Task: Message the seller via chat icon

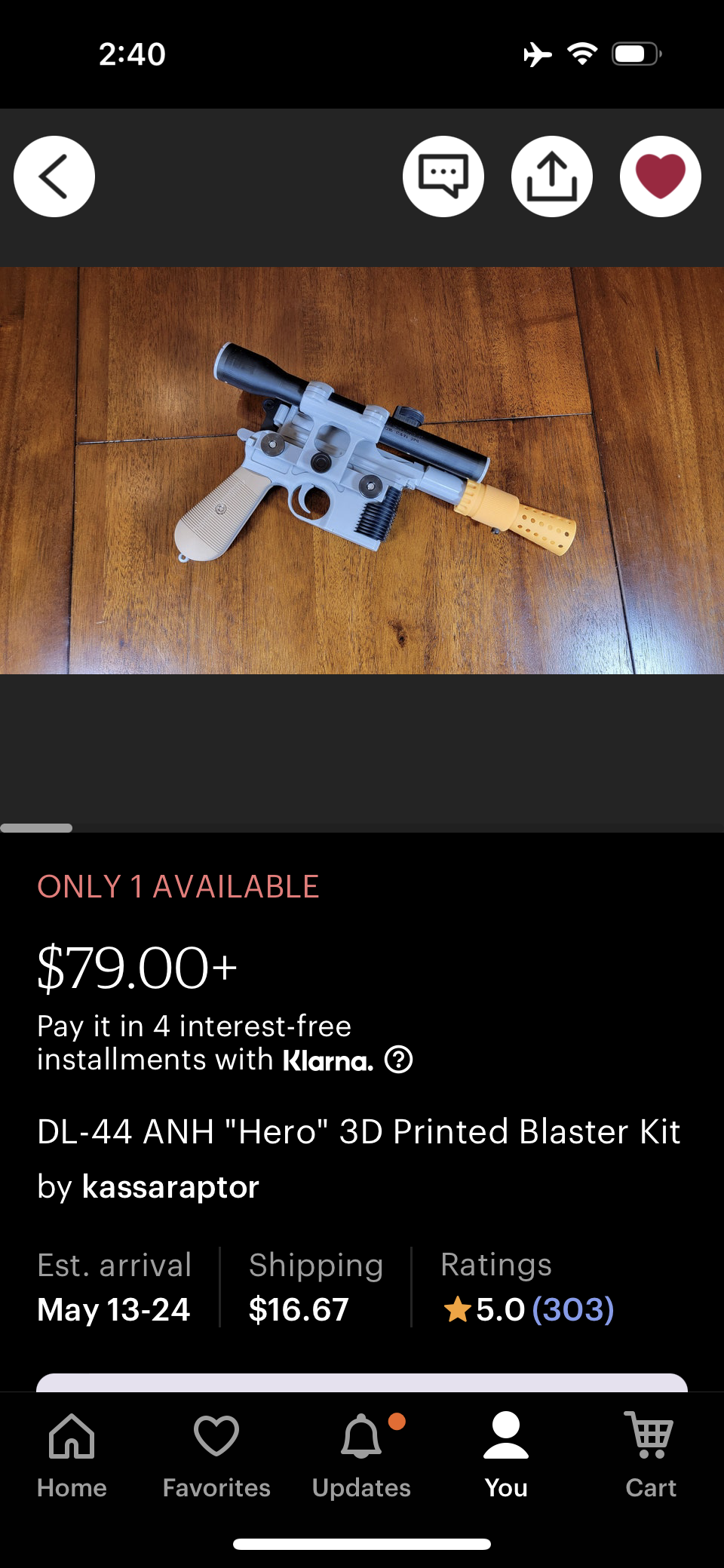Action: pos(443,176)
